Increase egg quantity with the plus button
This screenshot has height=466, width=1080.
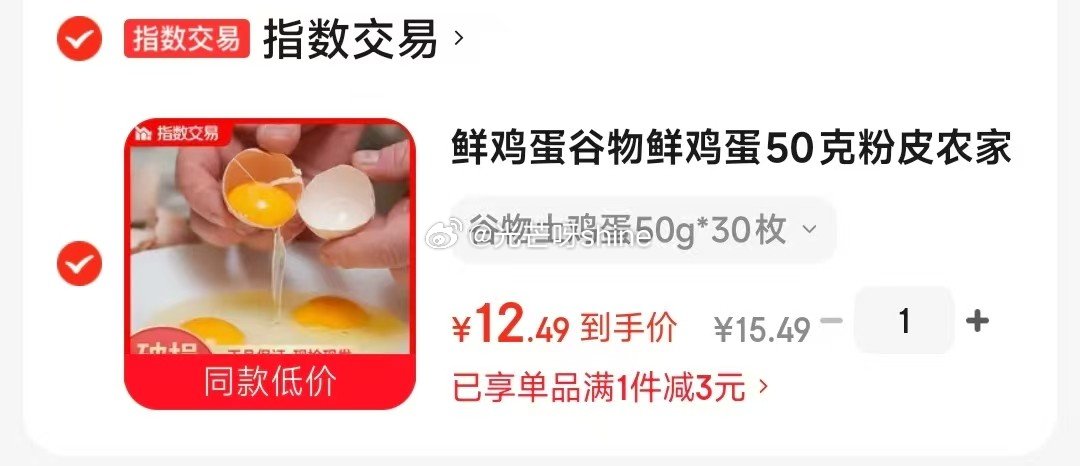(x=977, y=321)
